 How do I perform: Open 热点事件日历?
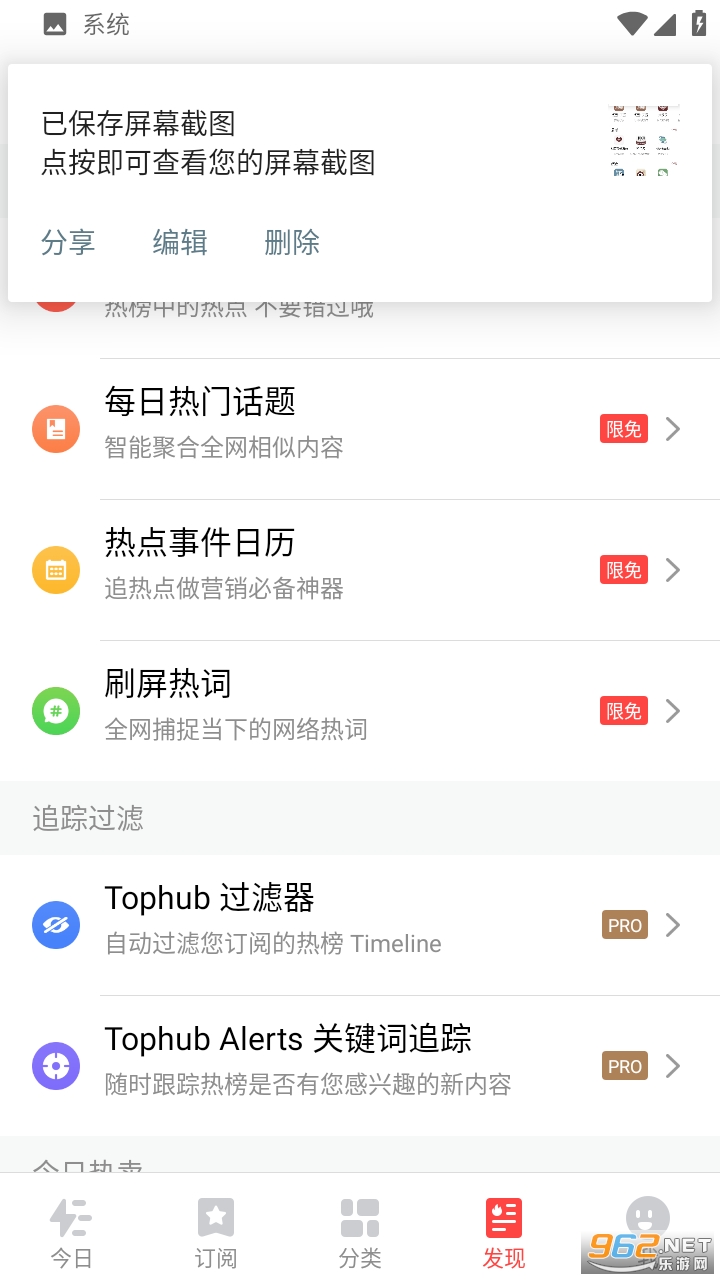(x=360, y=570)
